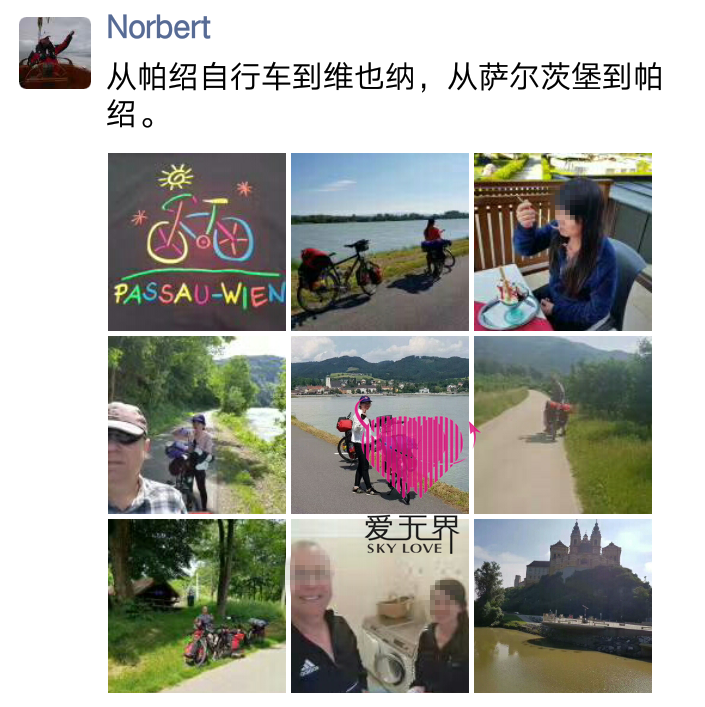View photo of cyclist on gravel trail

pos(562,425)
